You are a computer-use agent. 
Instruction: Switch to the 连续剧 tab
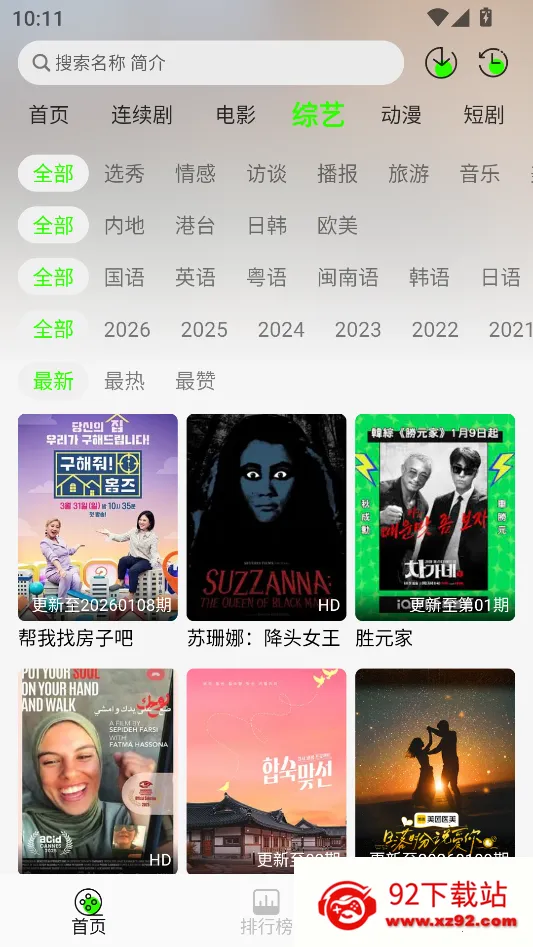(142, 115)
